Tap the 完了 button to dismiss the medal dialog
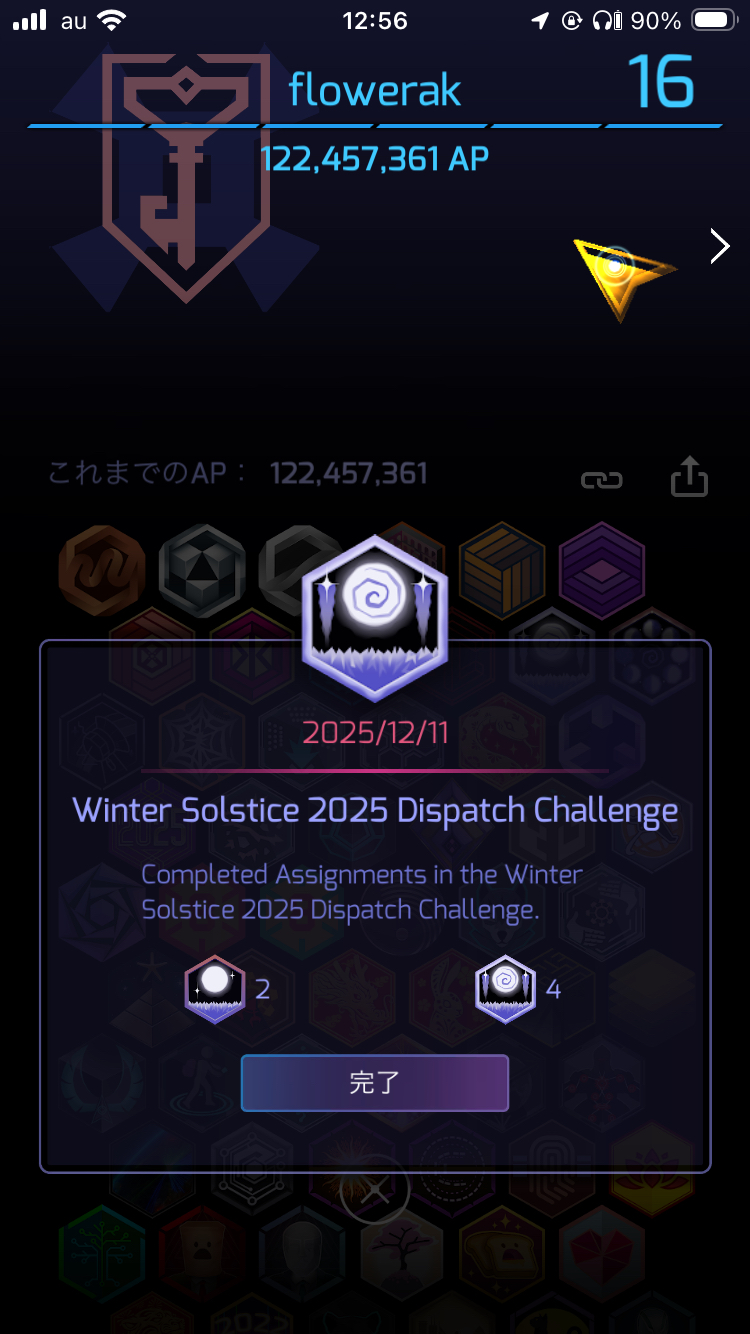Image resolution: width=750 pixels, height=1334 pixels. [375, 1083]
